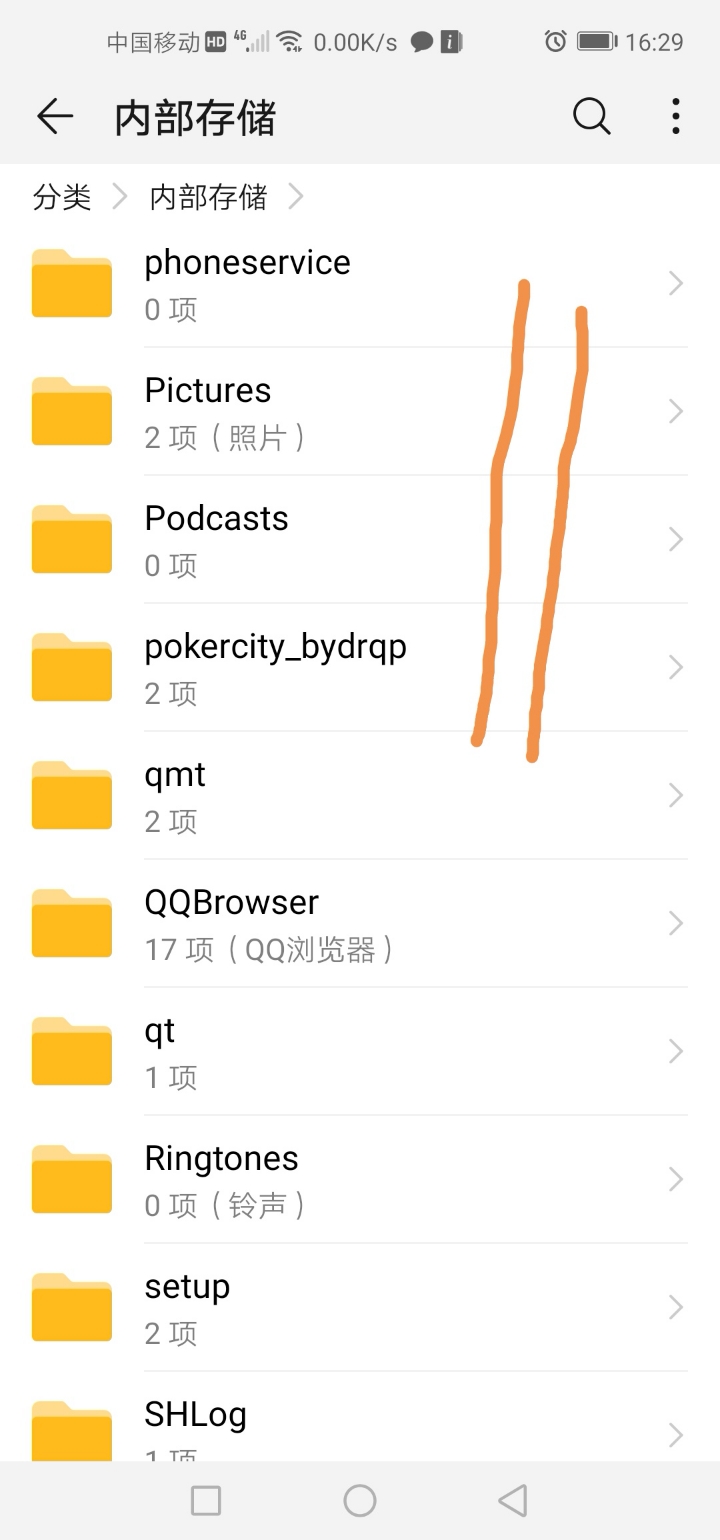Tap the system home circle button
720x1540 pixels.
pyautogui.click(x=360, y=1500)
